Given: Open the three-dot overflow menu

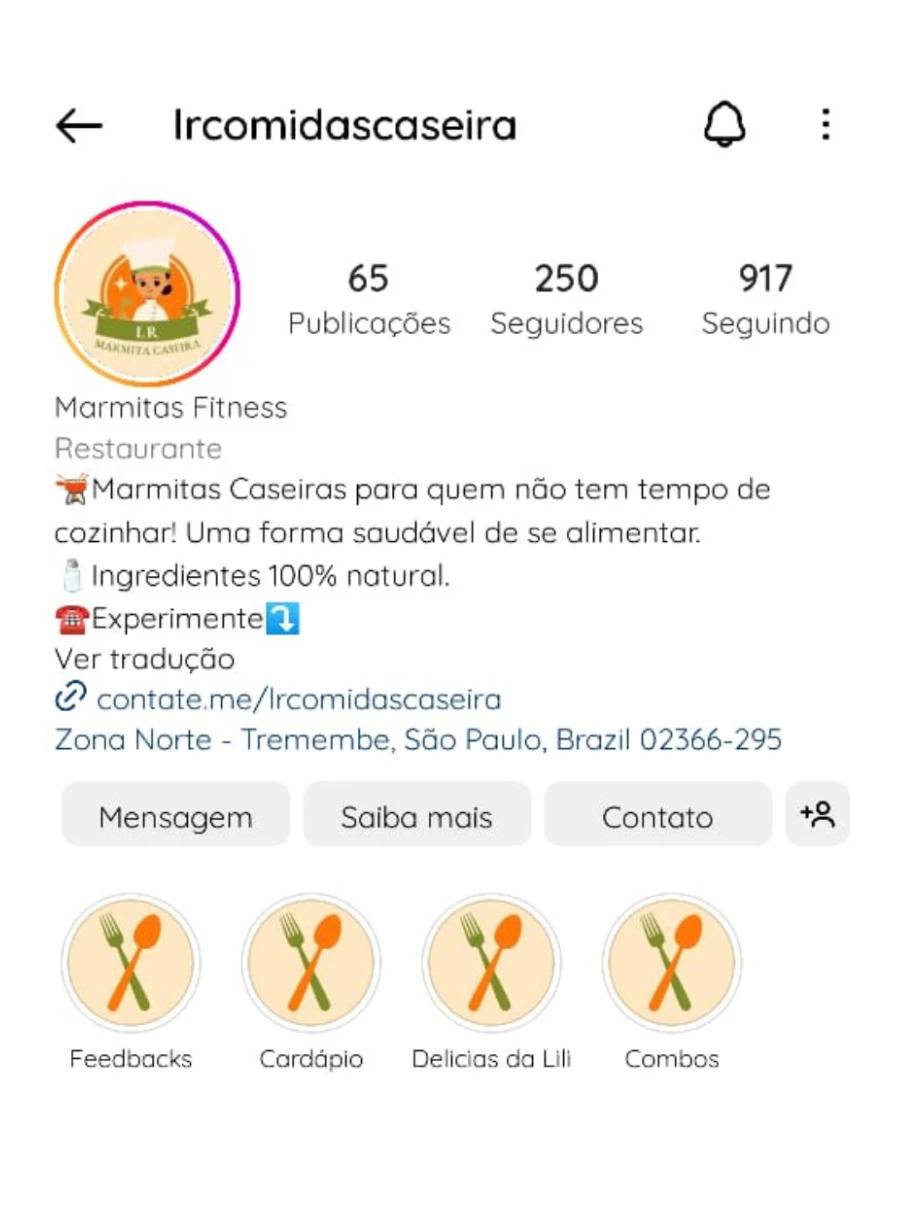Looking at the screenshot, I should coord(825,125).
